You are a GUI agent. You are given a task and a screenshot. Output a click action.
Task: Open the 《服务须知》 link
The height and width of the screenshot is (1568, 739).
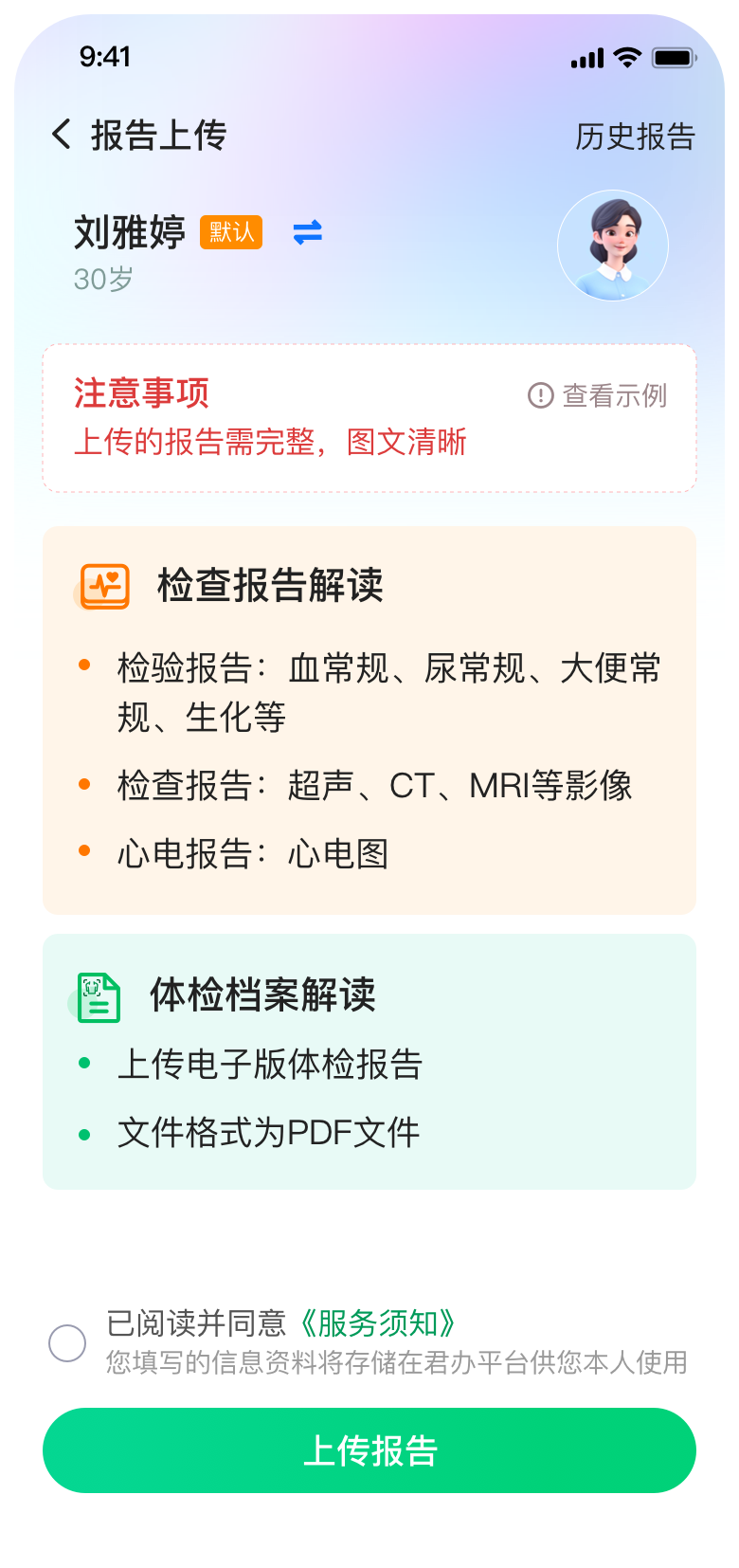(x=376, y=1322)
